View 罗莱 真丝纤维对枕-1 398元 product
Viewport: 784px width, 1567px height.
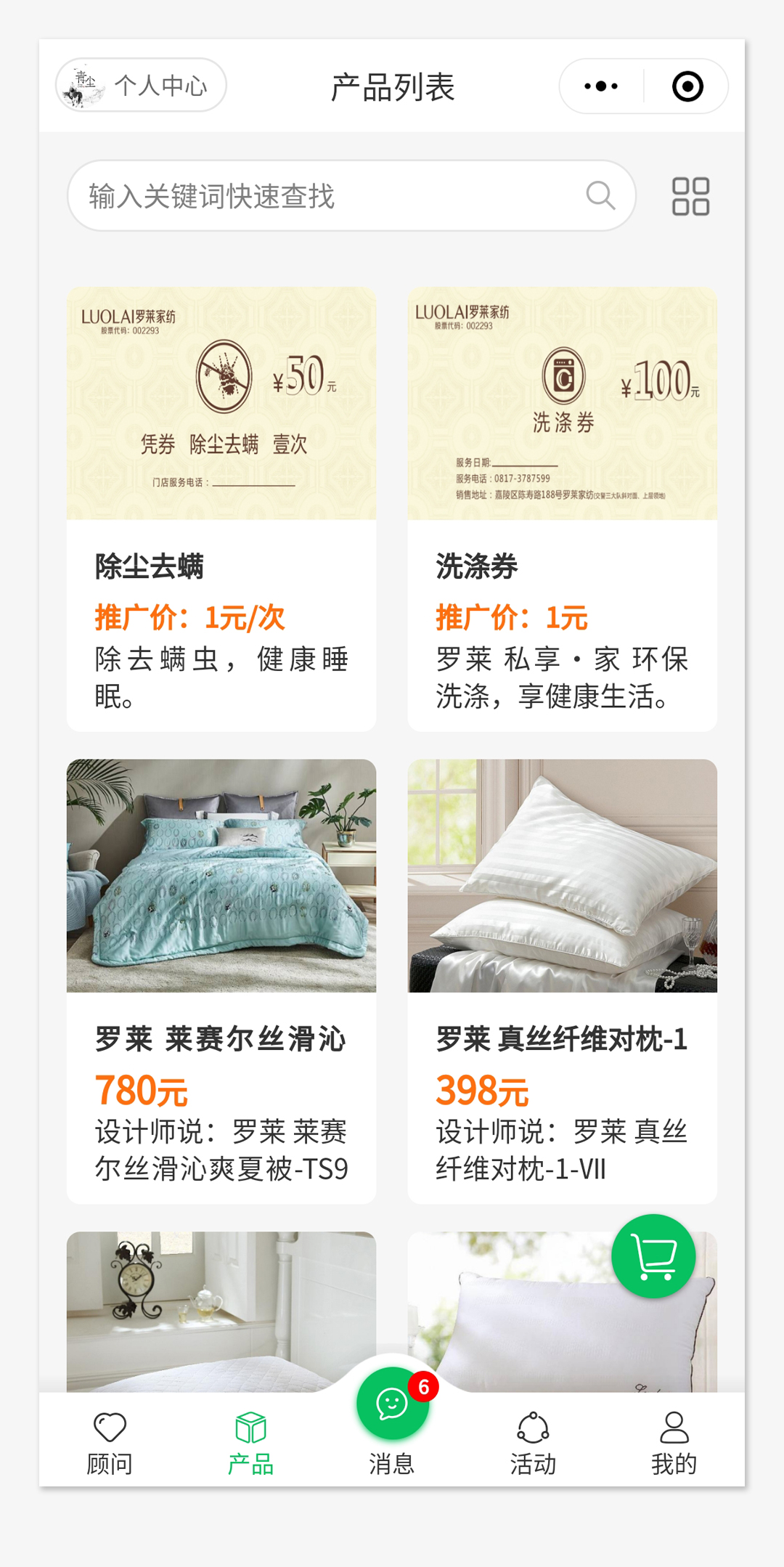click(x=562, y=980)
